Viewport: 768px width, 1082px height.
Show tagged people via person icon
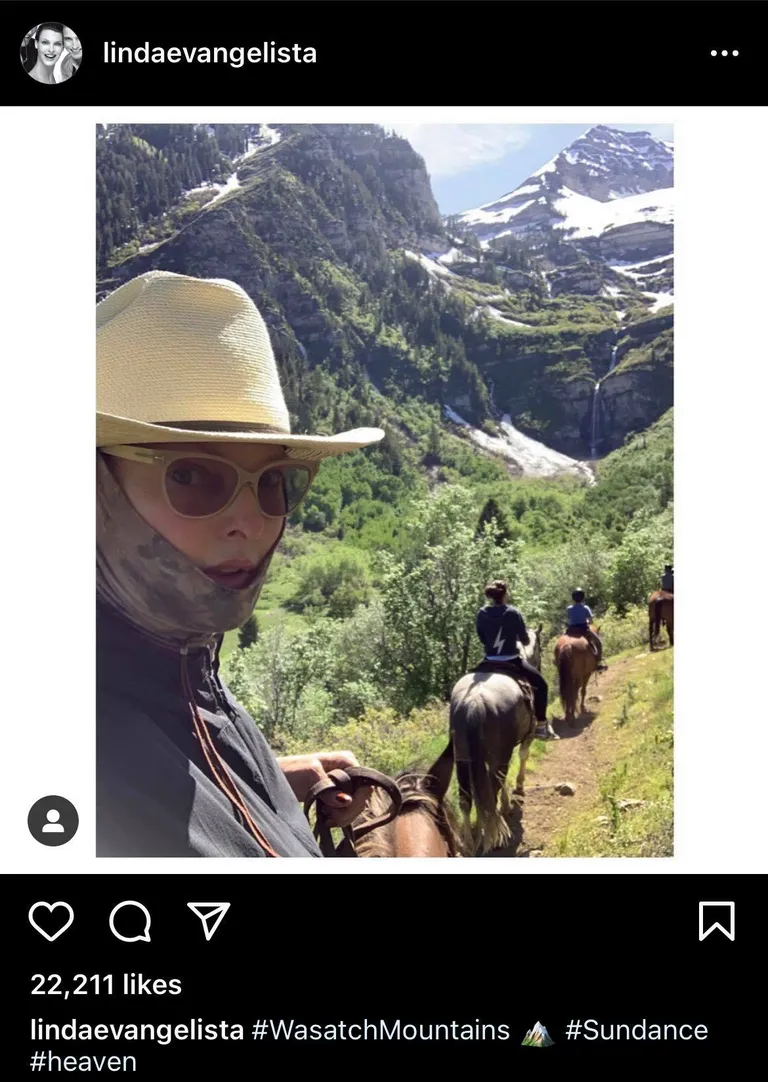click(53, 821)
